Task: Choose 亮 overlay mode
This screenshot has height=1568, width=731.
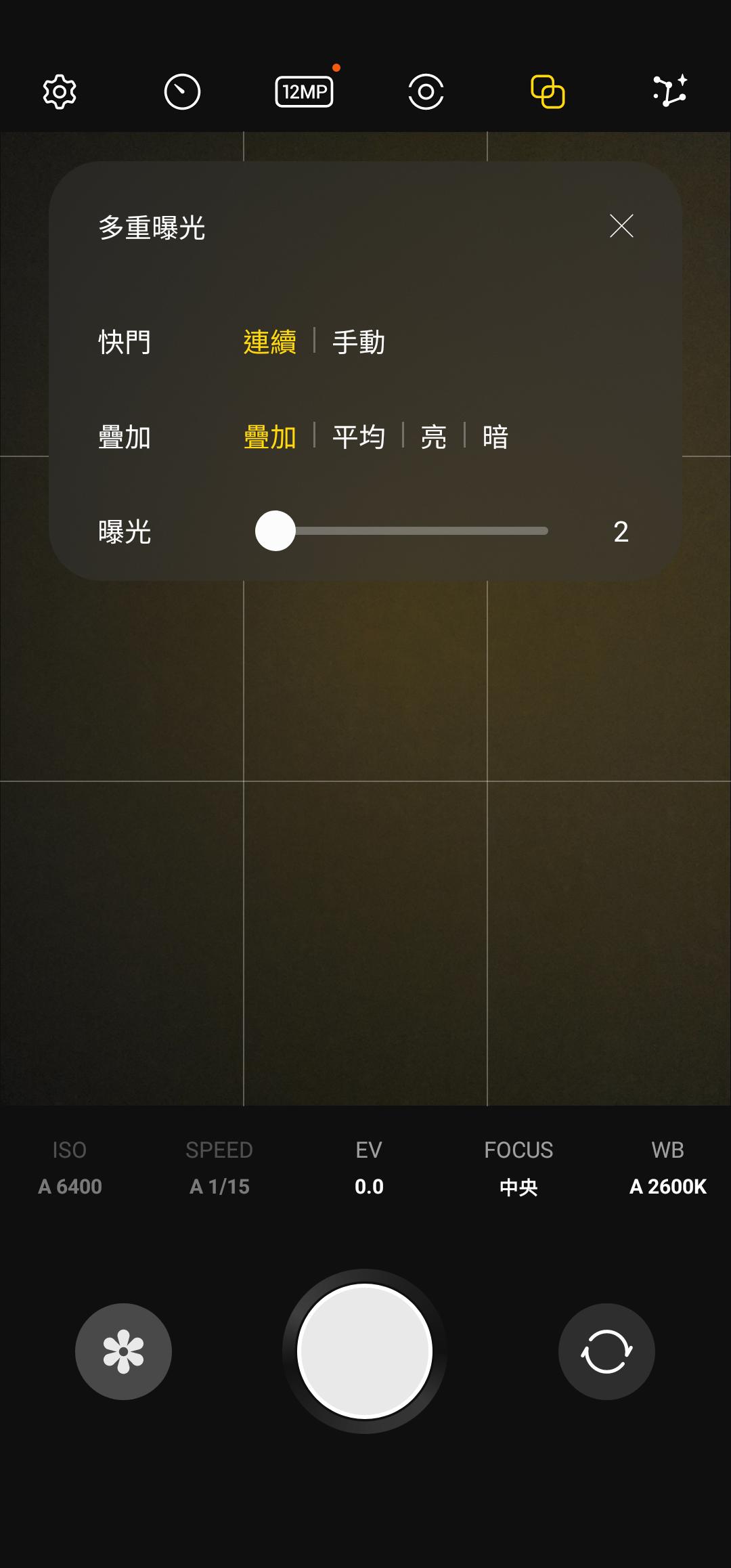Action: pyautogui.click(x=434, y=437)
